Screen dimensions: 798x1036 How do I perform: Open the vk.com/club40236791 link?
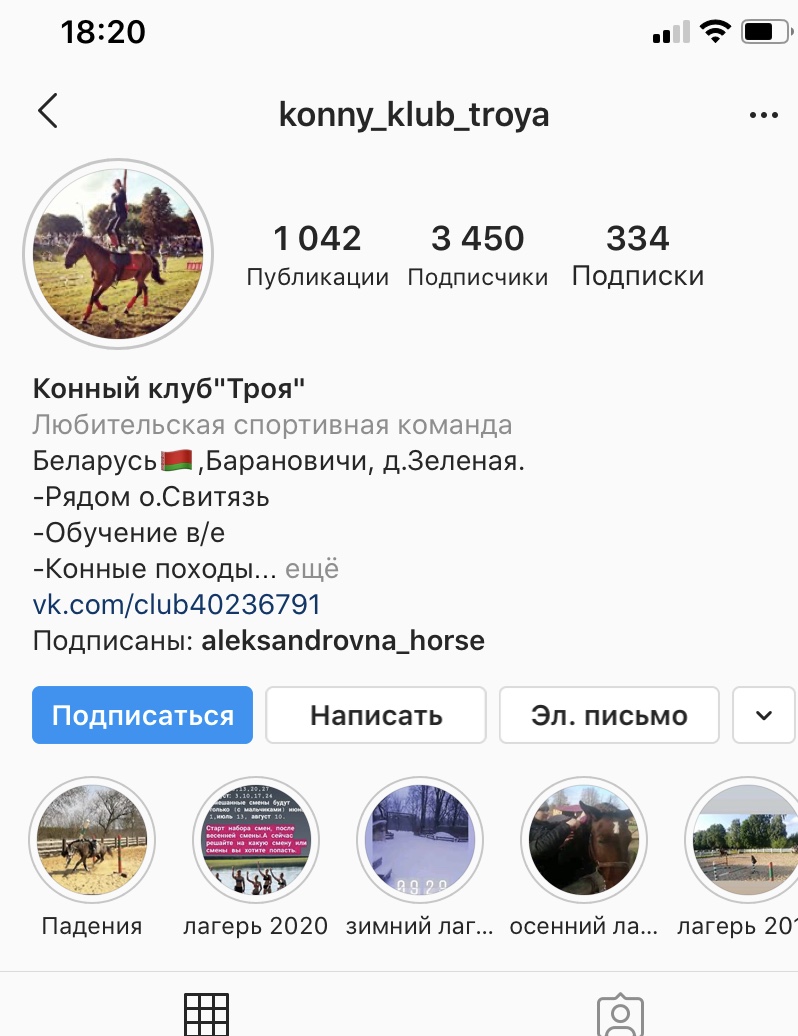(x=177, y=604)
